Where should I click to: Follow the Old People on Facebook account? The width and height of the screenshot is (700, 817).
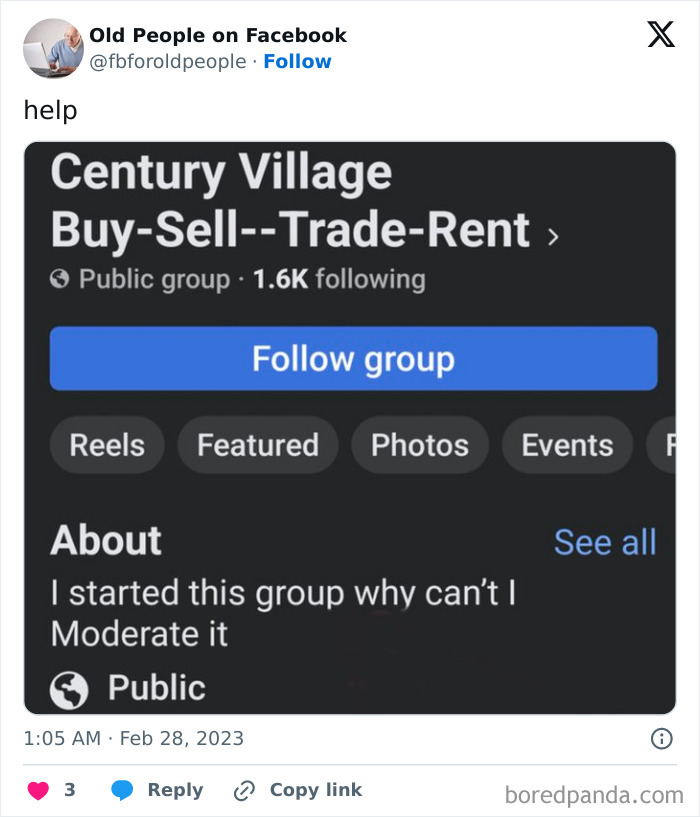click(297, 61)
